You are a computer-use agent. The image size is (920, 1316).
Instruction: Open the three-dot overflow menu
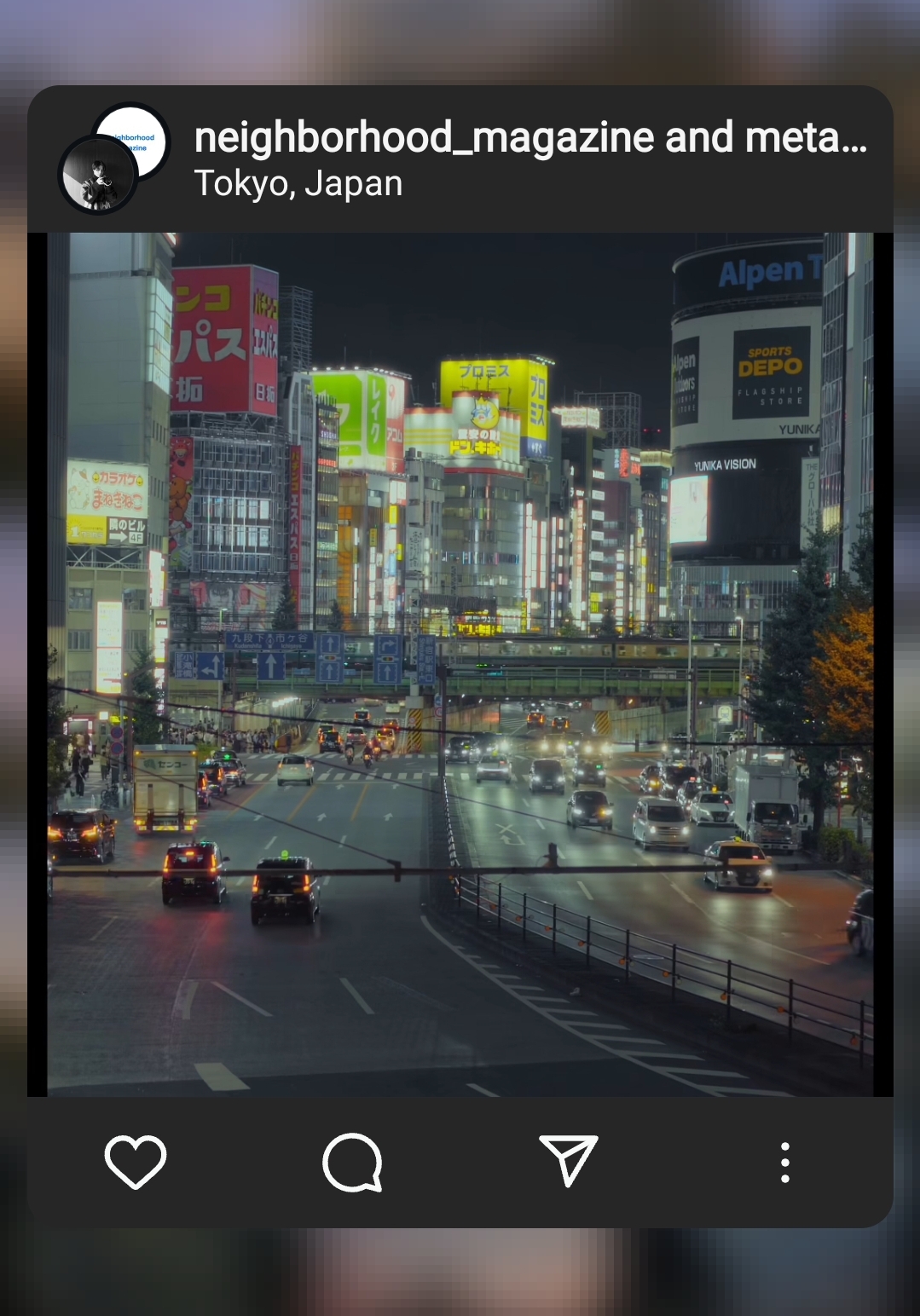coord(784,1163)
